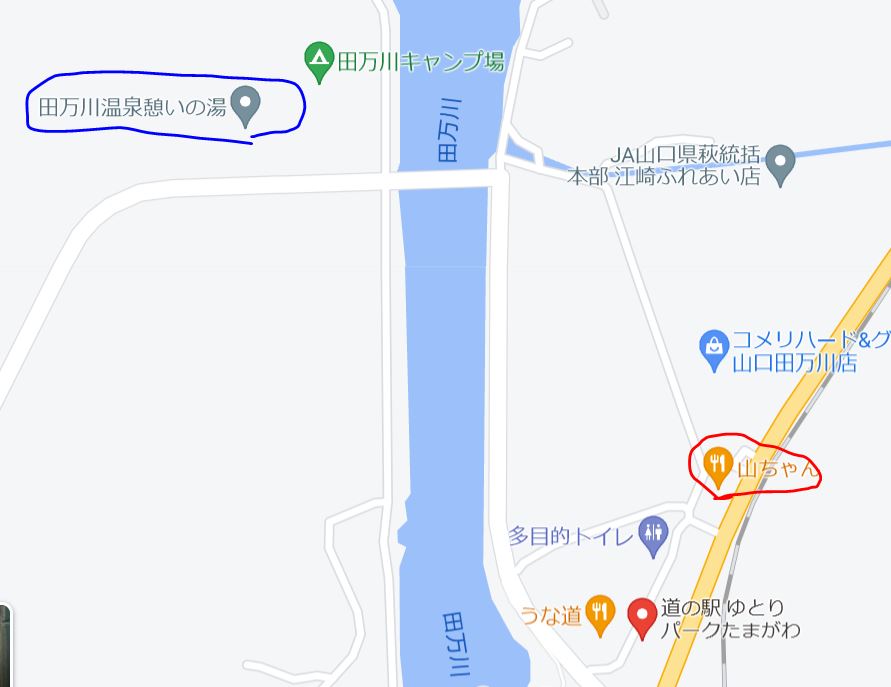
Task: Open the JA山口県萩統括本部 江崎ふれあい店 pin
Action: [x=782, y=164]
